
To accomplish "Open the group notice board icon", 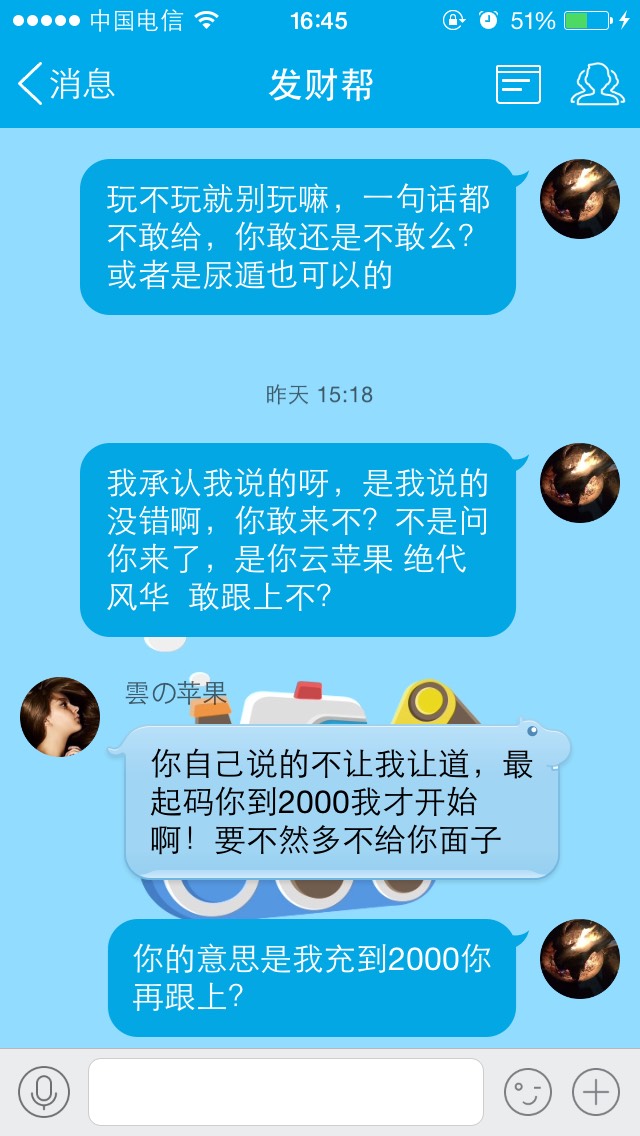I will (518, 85).
